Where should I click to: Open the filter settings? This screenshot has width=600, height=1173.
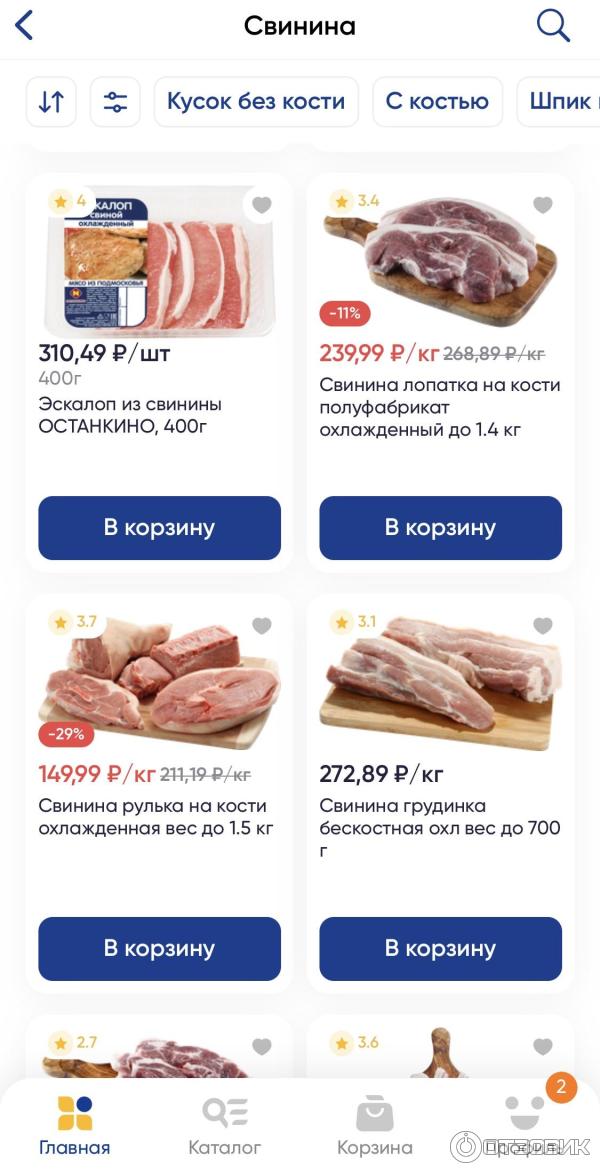pyautogui.click(x=115, y=102)
